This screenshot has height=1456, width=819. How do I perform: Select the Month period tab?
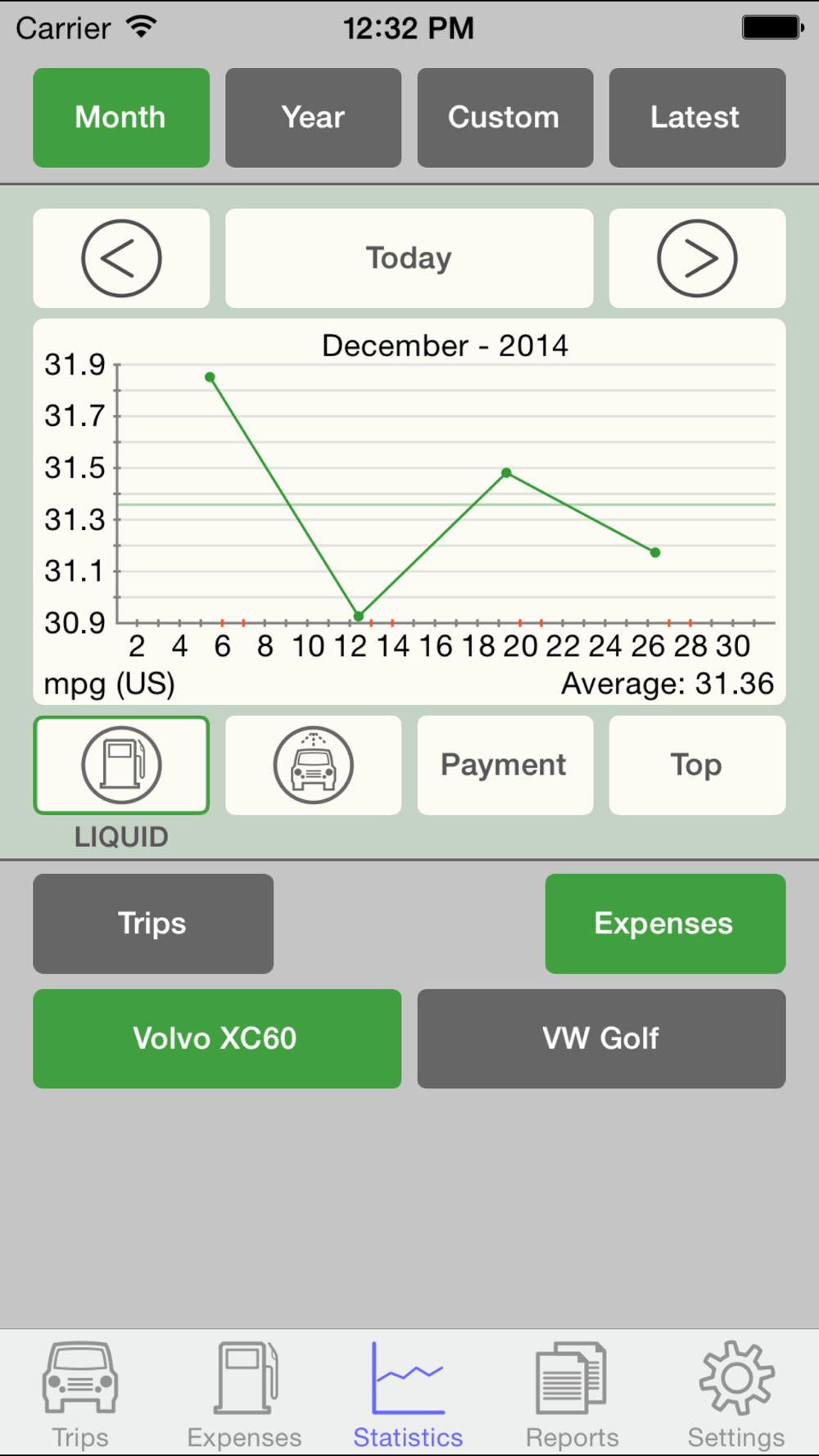(121, 118)
